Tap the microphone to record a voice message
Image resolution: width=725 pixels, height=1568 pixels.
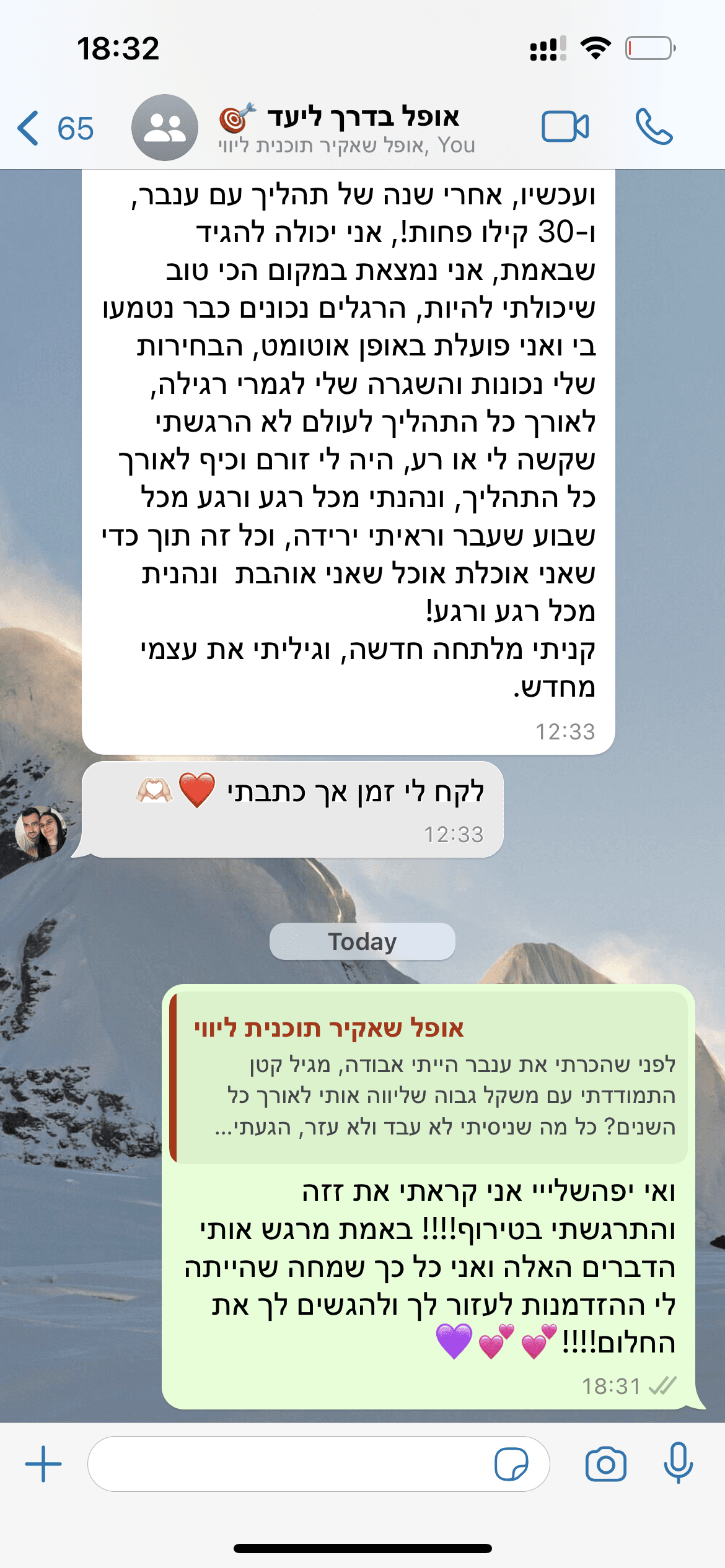(678, 1463)
